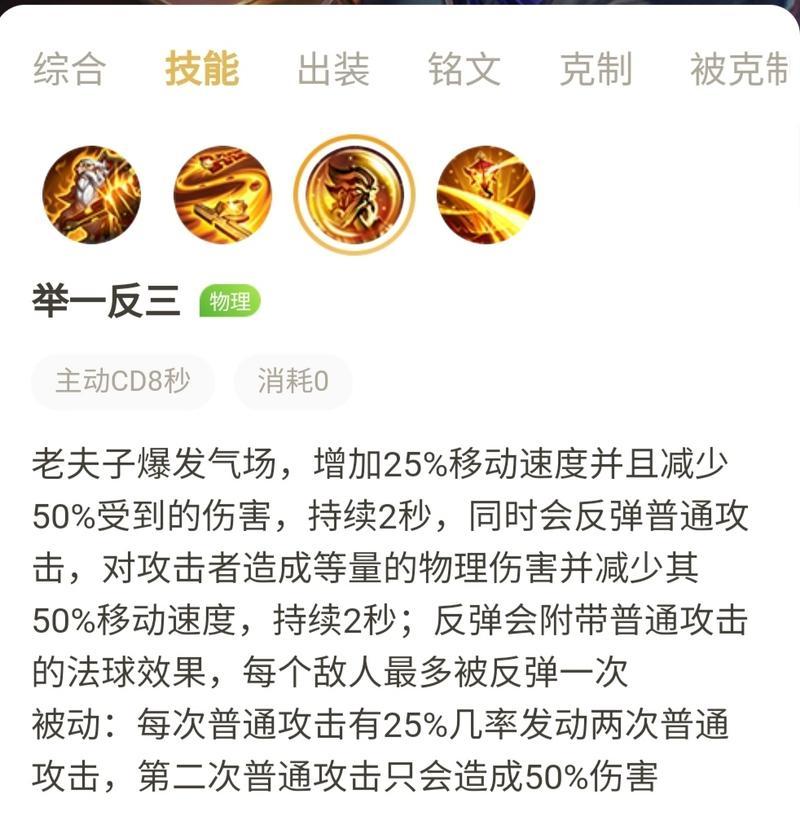Open the 出装 tab
The width and height of the screenshot is (800, 828).
[333, 71]
